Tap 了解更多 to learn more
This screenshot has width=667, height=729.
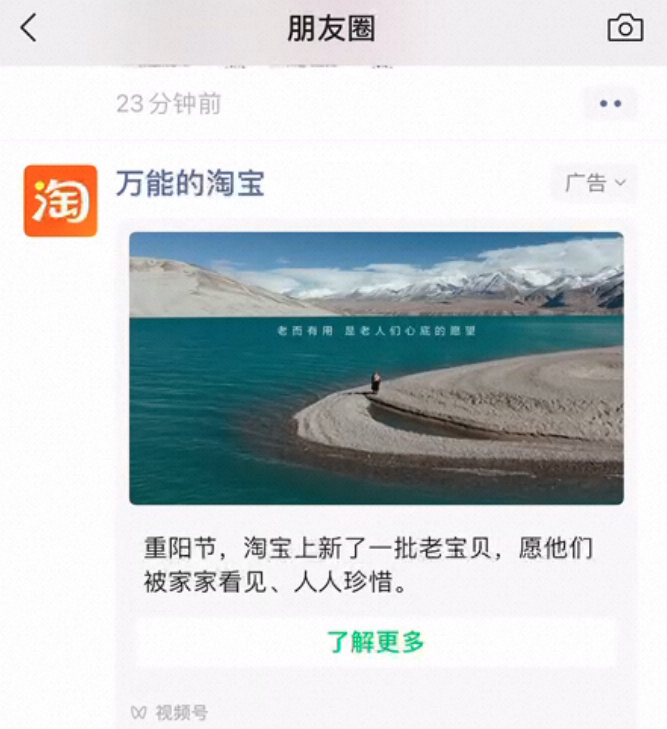point(376,642)
